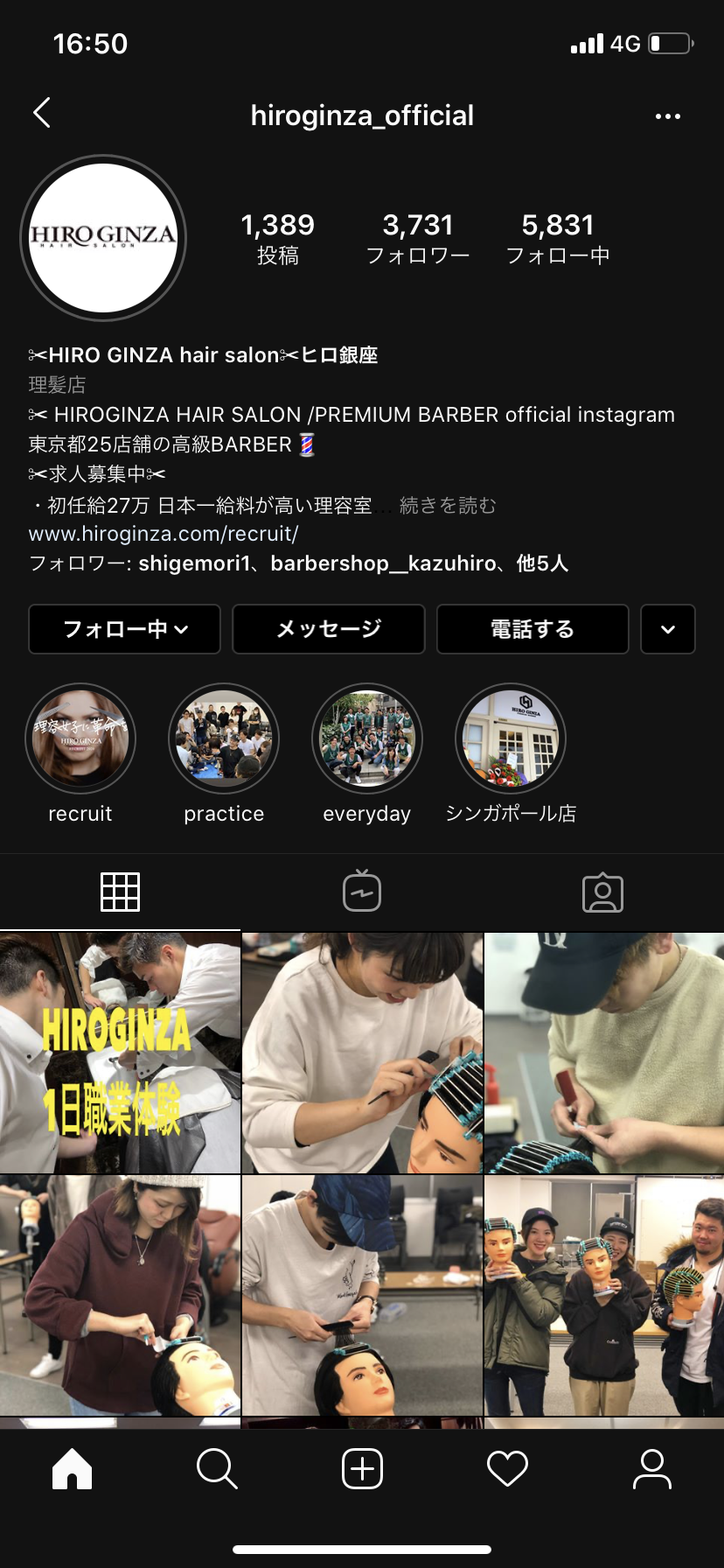Switch to the tagged photos tab
This screenshot has width=724, height=1568.
(x=602, y=892)
